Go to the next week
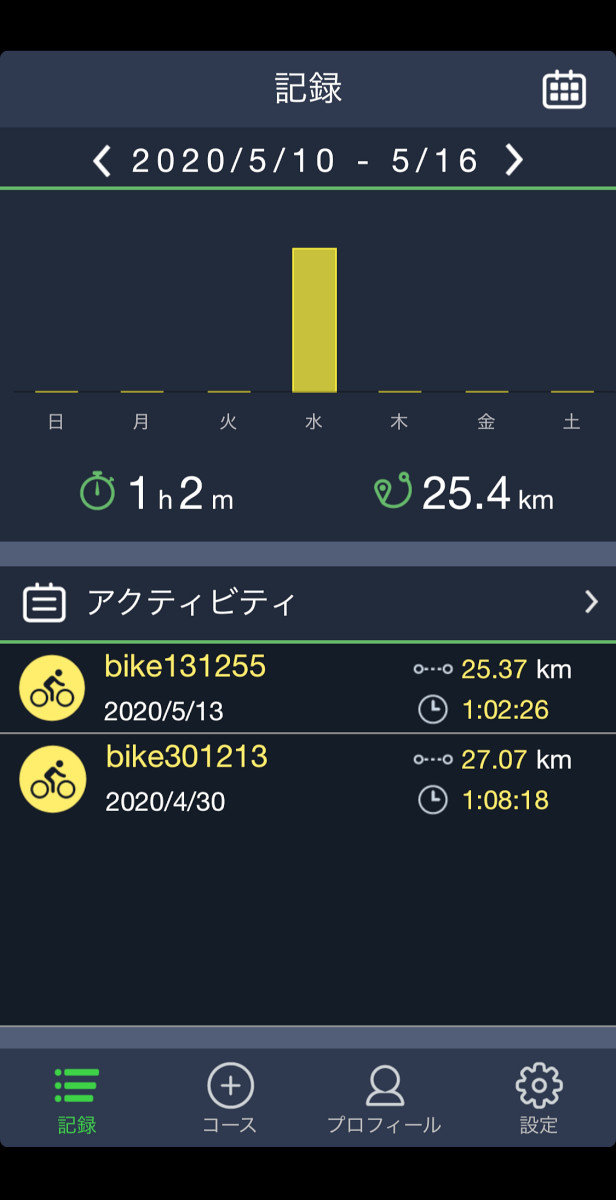Image resolution: width=616 pixels, height=1200 pixels. (514, 160)
